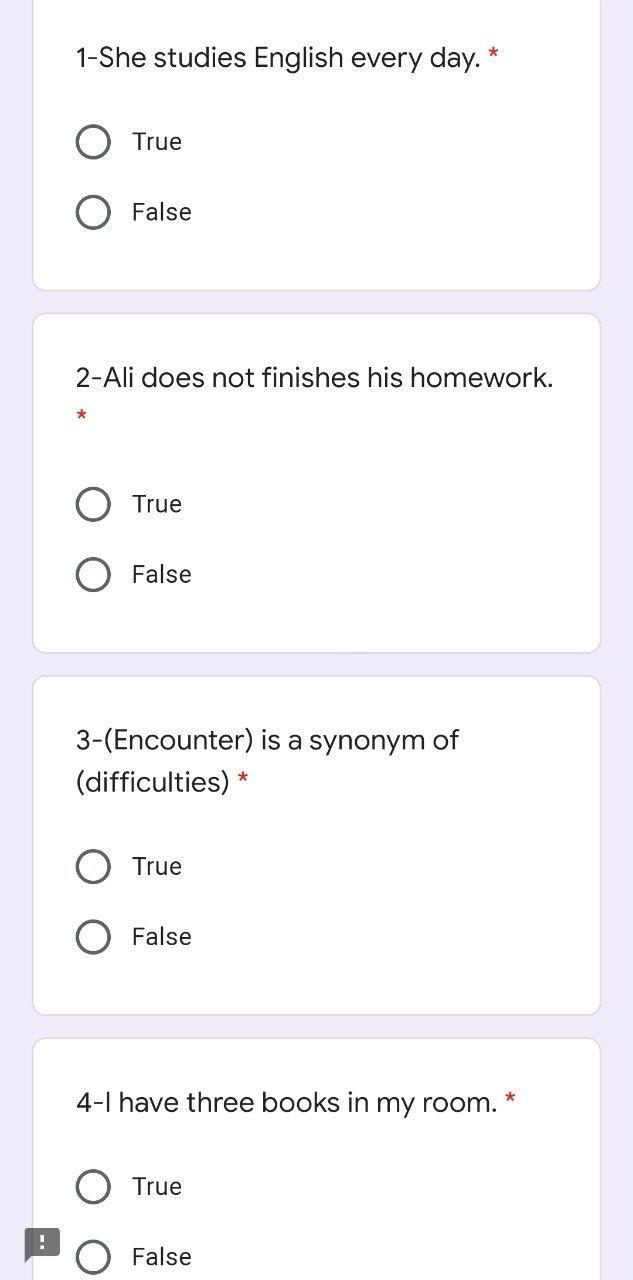Mark False for 'Ali does not finishes' question
This screenshot has width=633, height=1280.
pos(93,574)
